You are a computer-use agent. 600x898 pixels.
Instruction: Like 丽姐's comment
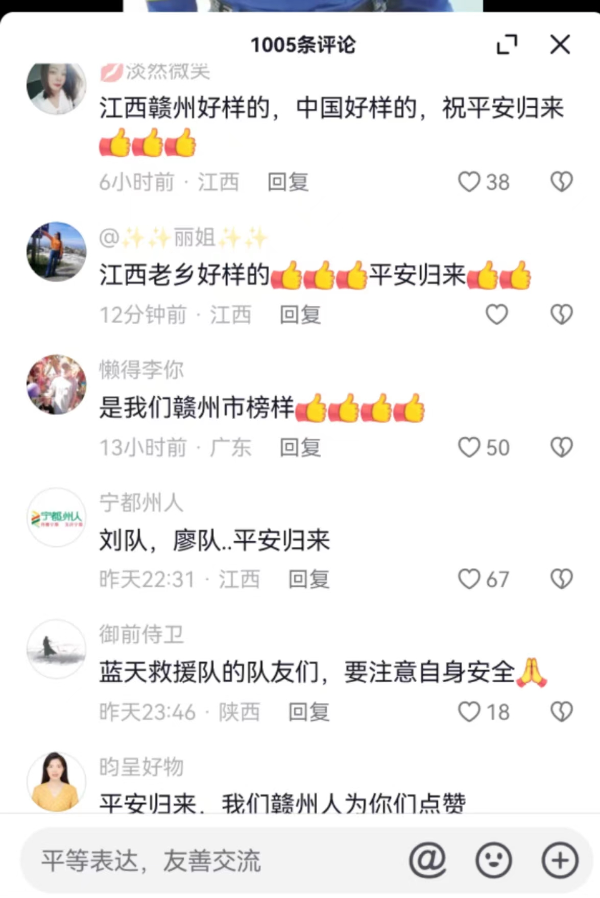click(x=497, y=314)
